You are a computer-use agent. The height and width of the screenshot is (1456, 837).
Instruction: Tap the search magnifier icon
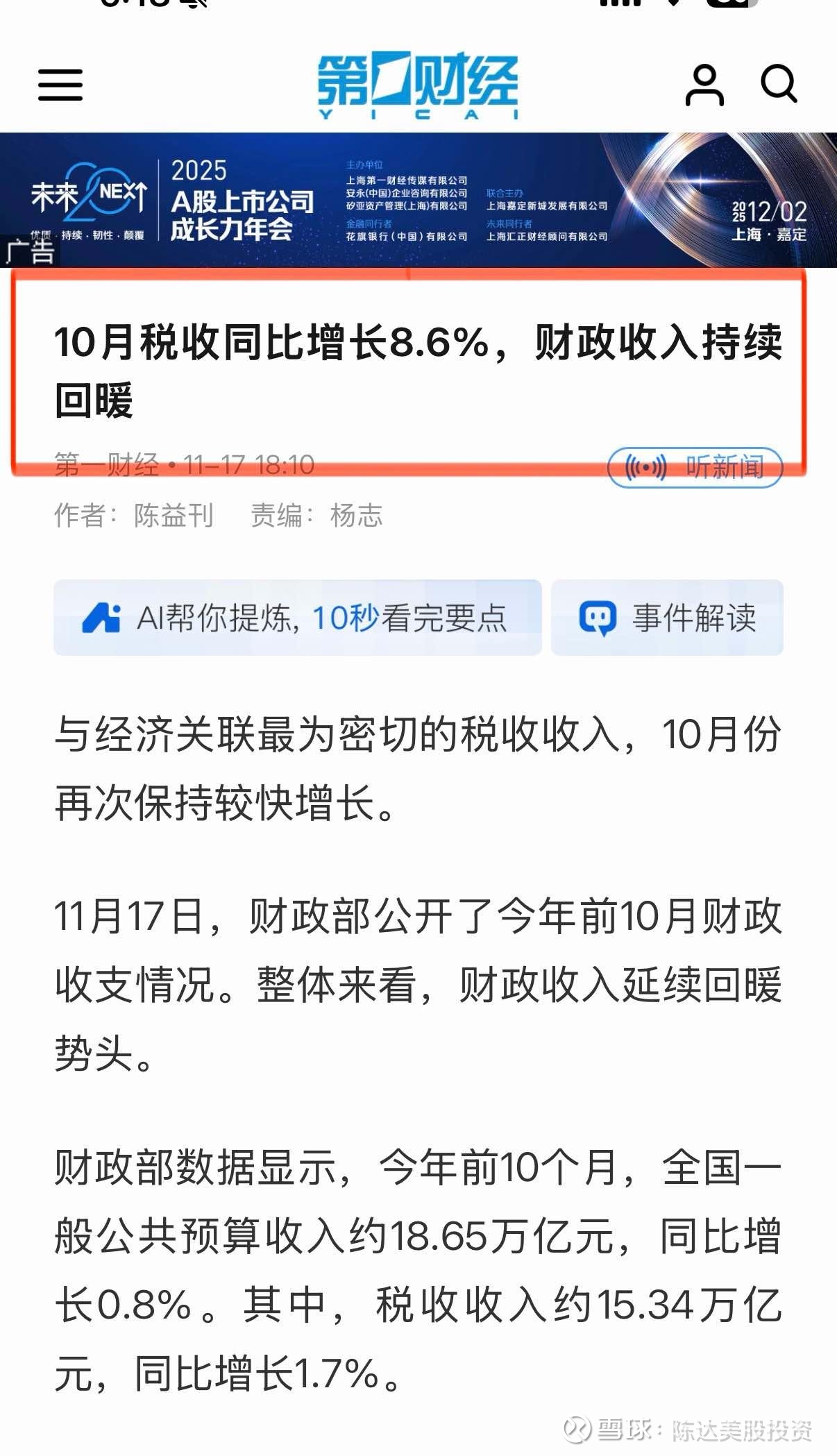pos(779,85)
